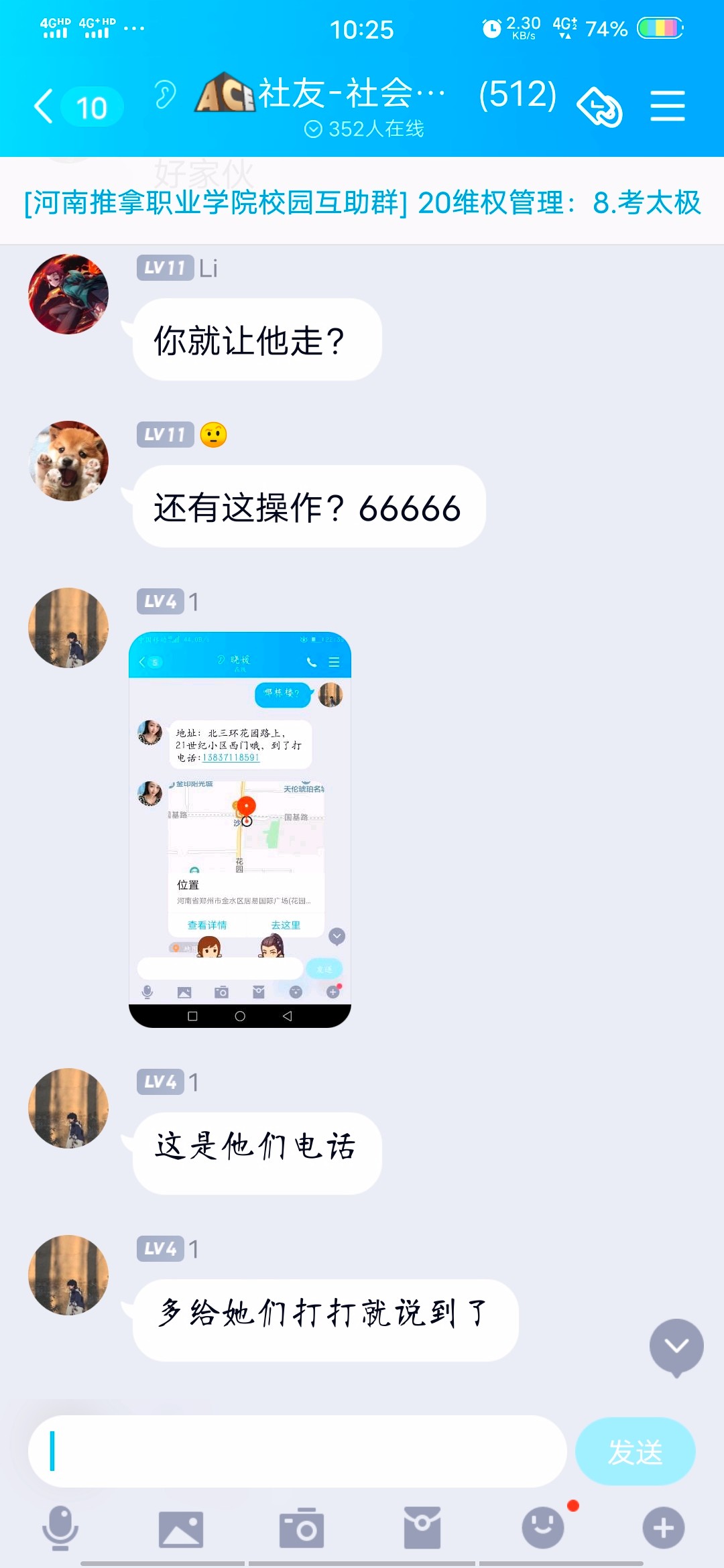Open the 河南推拿职业学院校园互助群 message banner
This screenshot has height=1568, width=724.
pyautogui.click(x=362, y=202)
